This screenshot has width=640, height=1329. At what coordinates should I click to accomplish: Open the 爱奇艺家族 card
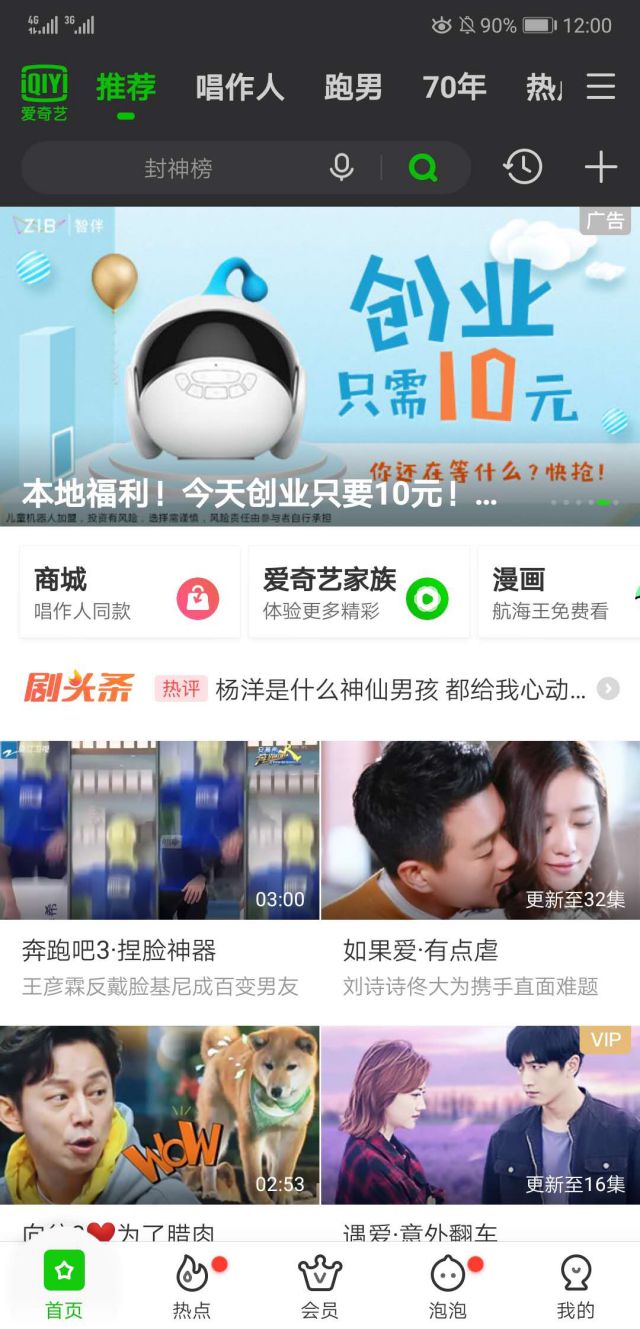pyautogui.click(x=358, y=592)
